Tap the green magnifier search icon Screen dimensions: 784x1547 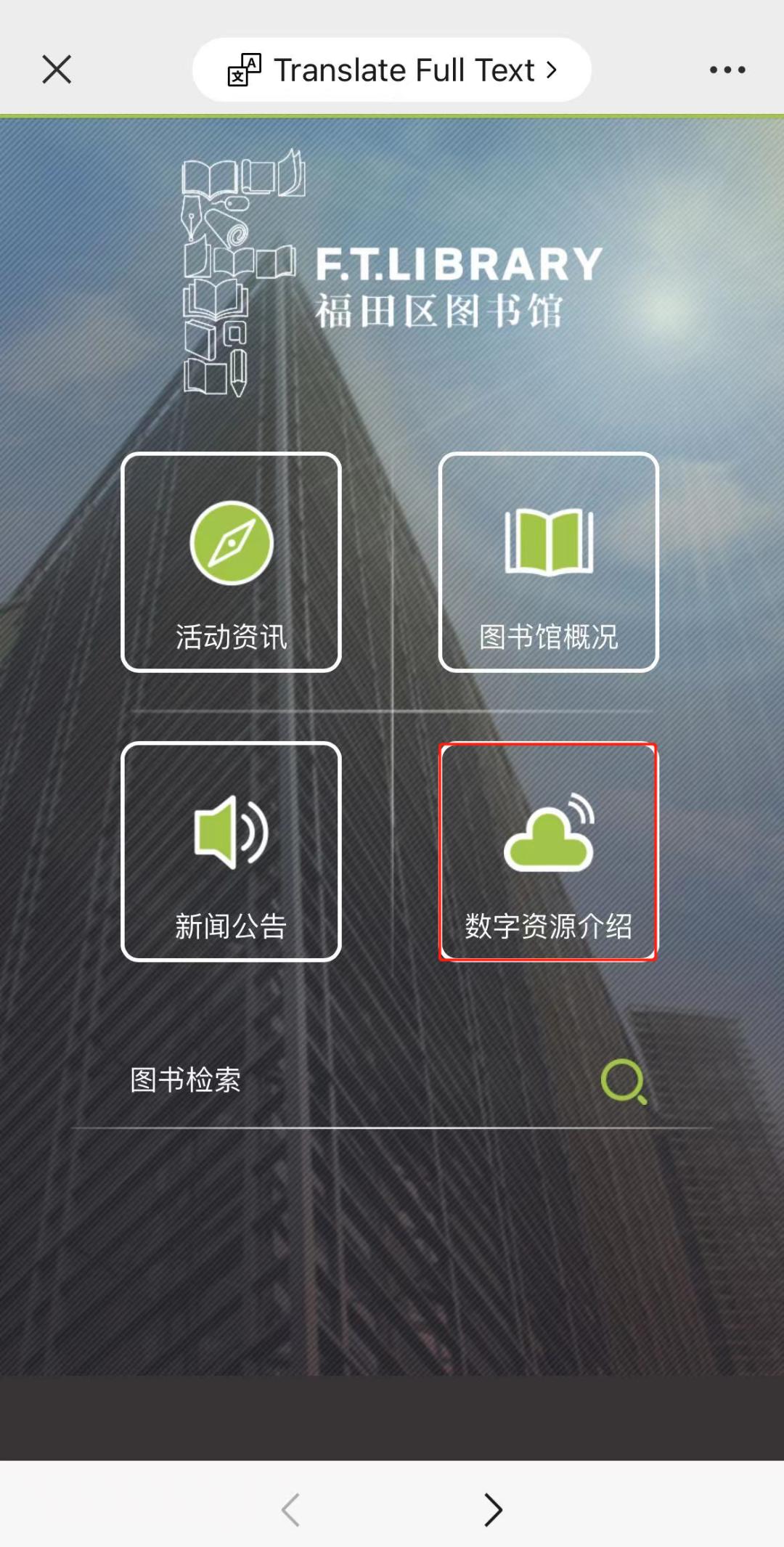[624, 1082]
